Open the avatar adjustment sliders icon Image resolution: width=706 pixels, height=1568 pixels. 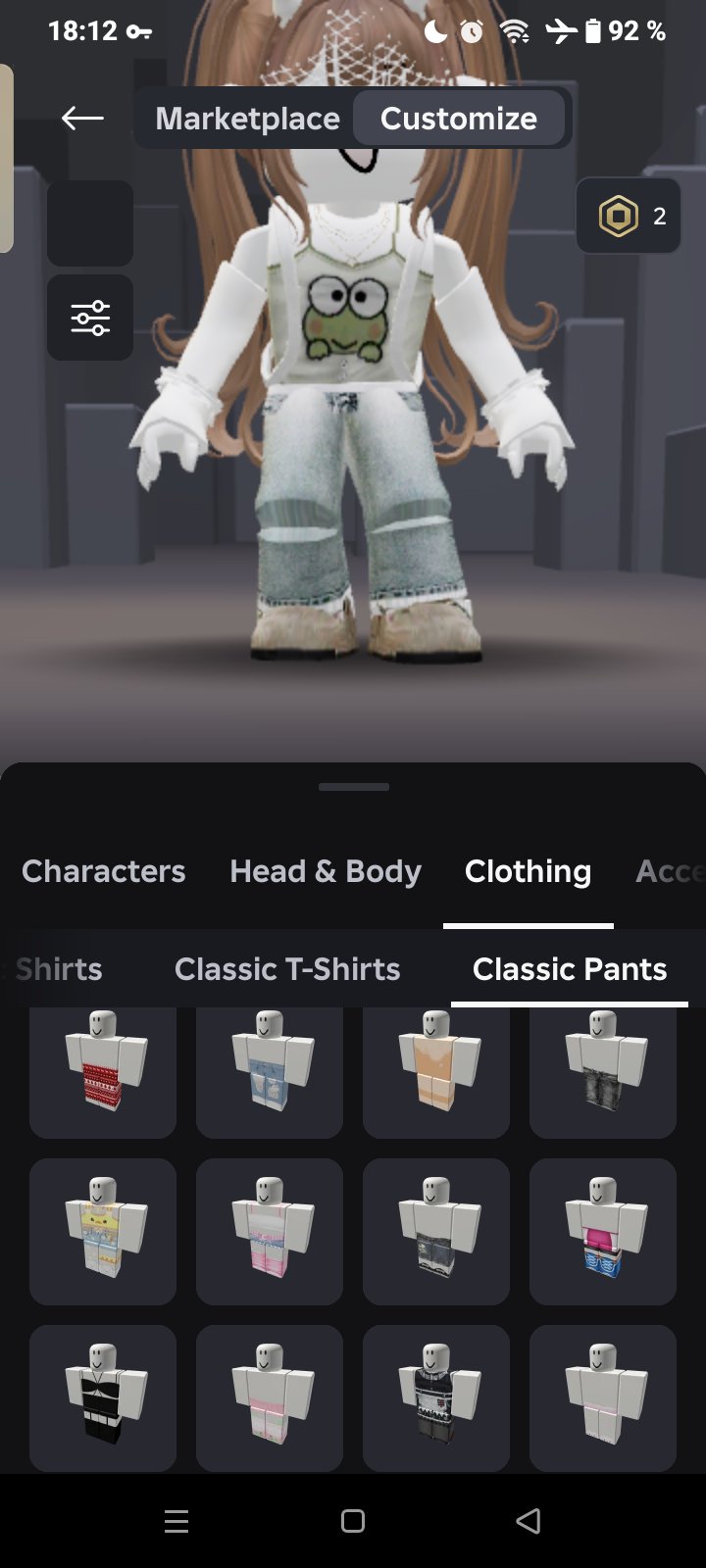pos(90,318)
